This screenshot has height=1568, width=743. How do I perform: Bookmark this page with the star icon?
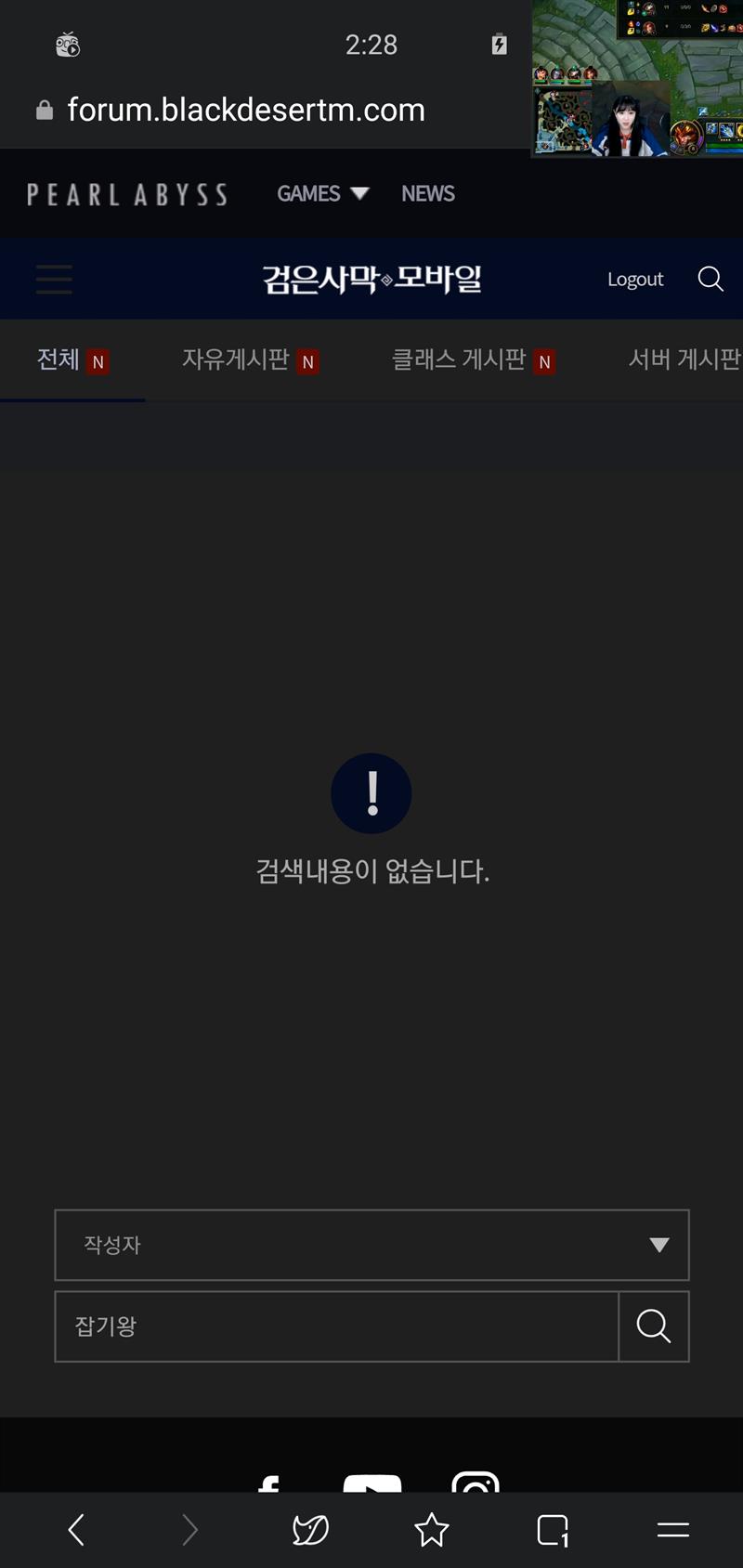[432, 1529]
